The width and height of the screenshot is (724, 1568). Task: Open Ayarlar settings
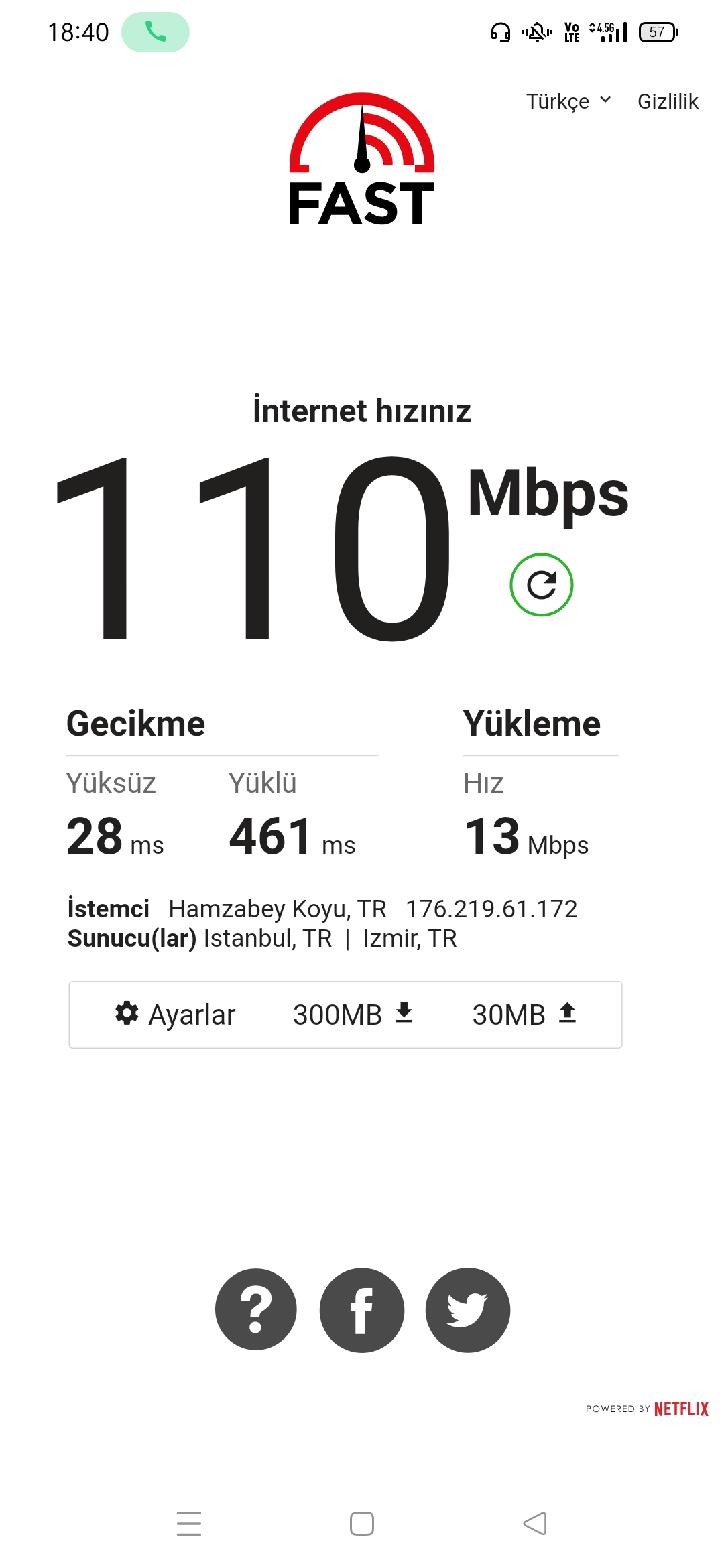[x=176, y=1015]
